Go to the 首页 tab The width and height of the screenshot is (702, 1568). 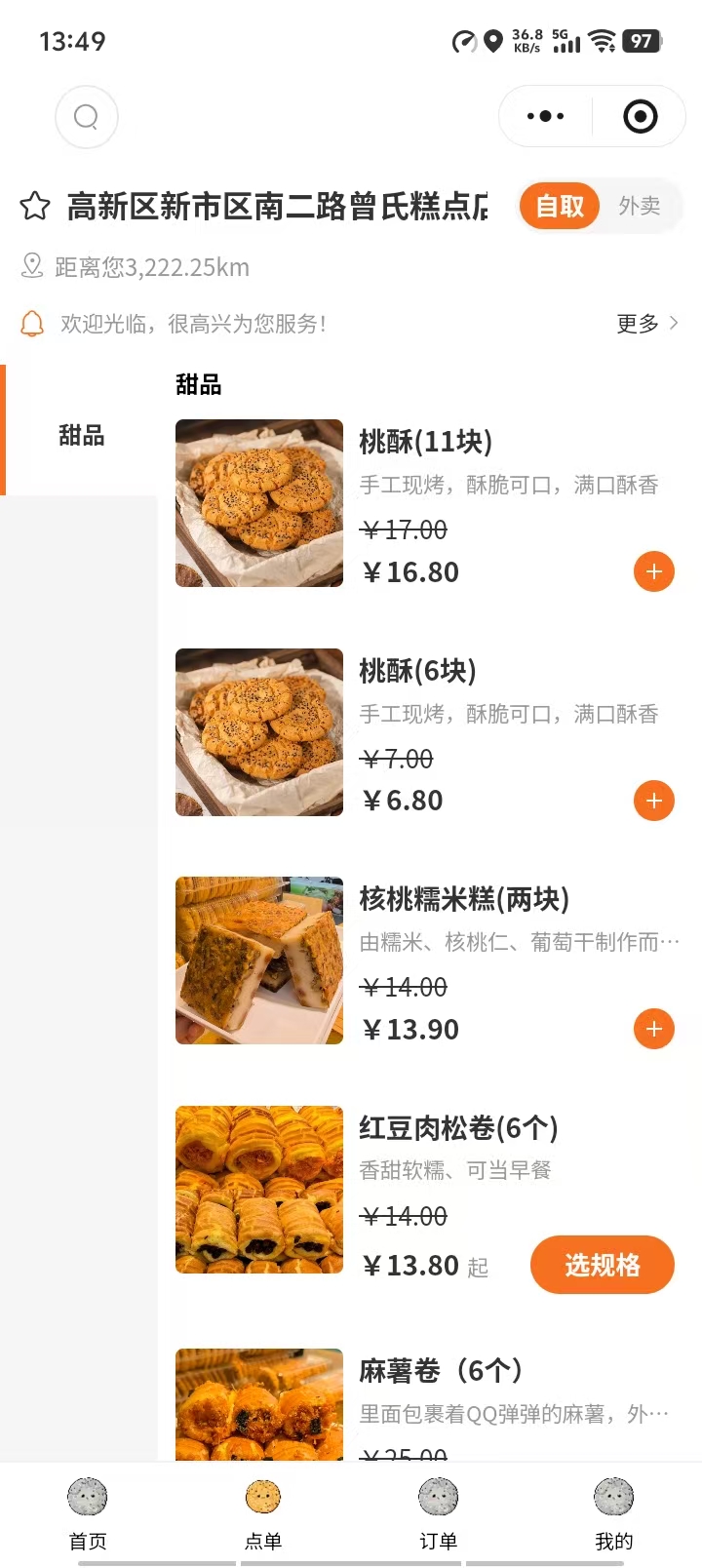[x=88, y=1513]
